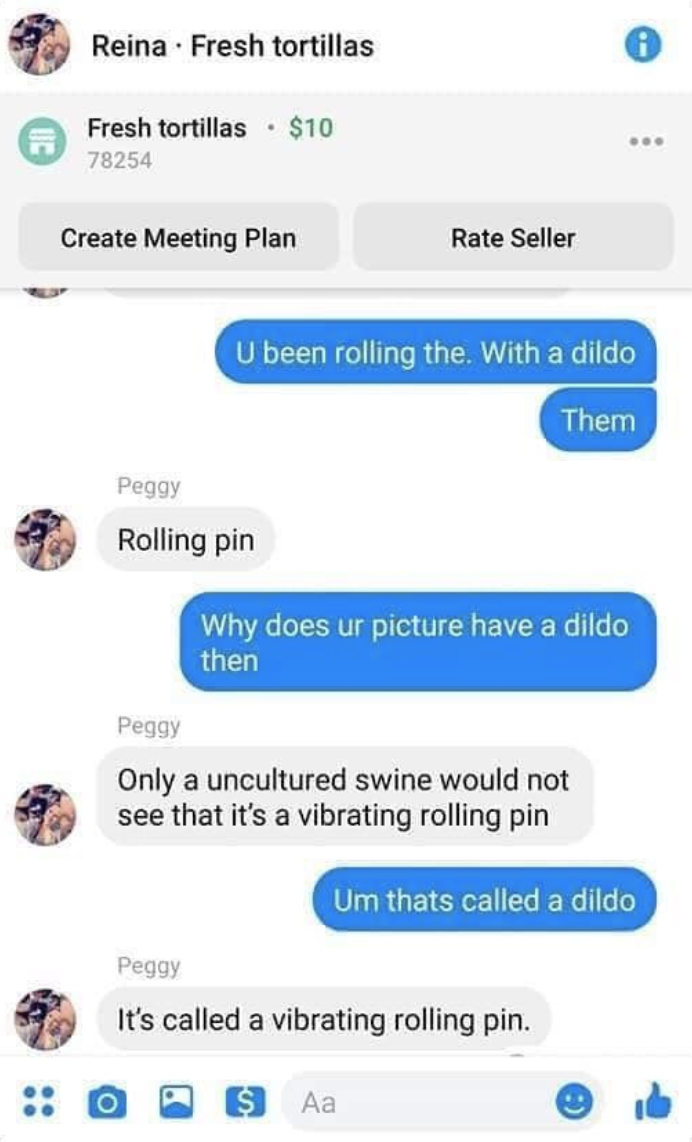Focus the Aa message input field
Screen dimensions: 692x1142
(x=420, y=1102)
